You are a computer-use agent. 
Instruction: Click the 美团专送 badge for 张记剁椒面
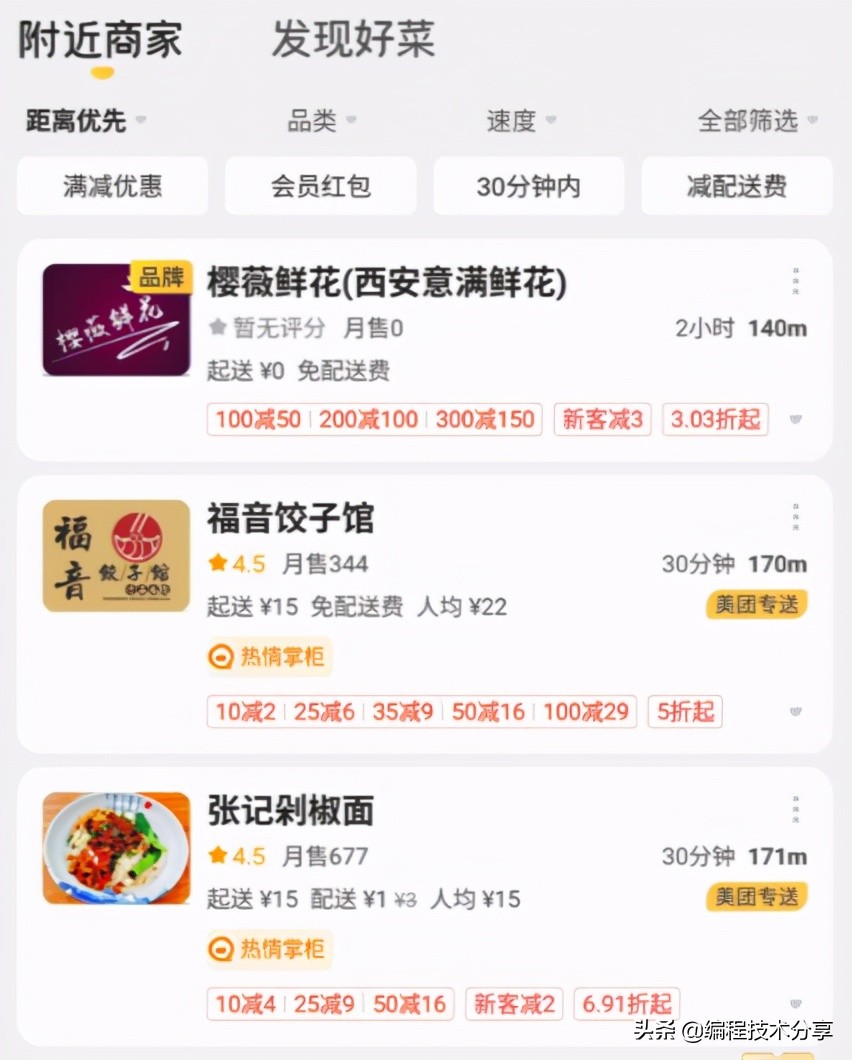[x=755, y=898]
